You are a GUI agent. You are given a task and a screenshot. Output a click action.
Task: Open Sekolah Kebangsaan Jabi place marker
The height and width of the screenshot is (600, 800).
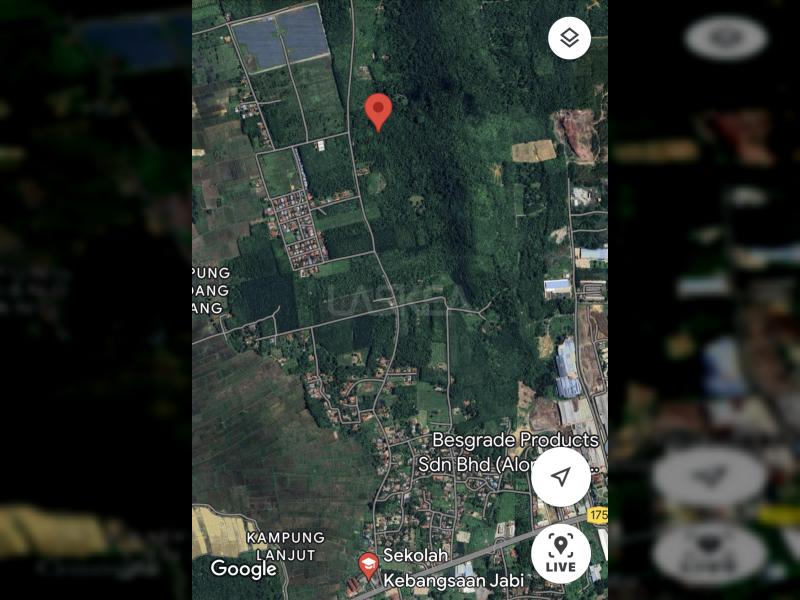[369, 565]
